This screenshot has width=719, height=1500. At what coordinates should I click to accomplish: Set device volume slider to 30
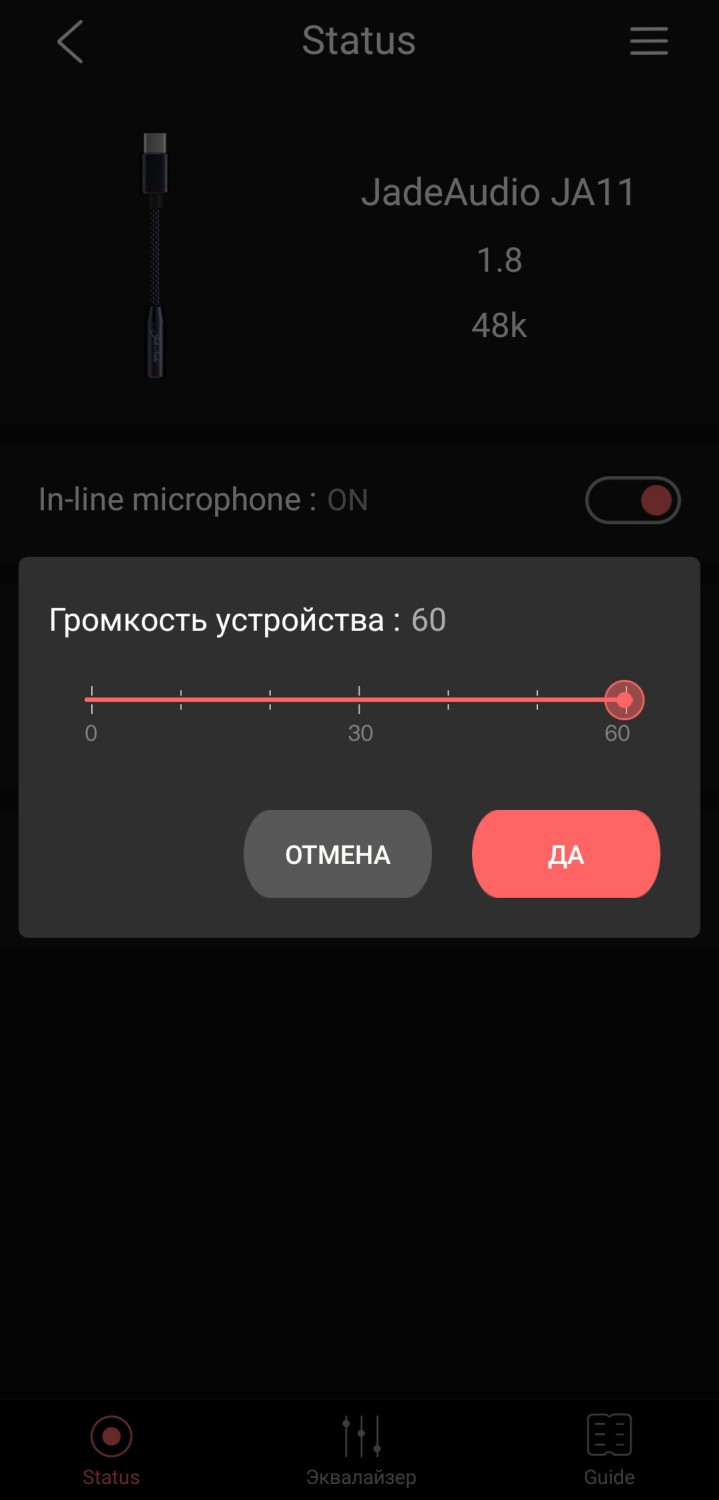[x=359, y=699]
